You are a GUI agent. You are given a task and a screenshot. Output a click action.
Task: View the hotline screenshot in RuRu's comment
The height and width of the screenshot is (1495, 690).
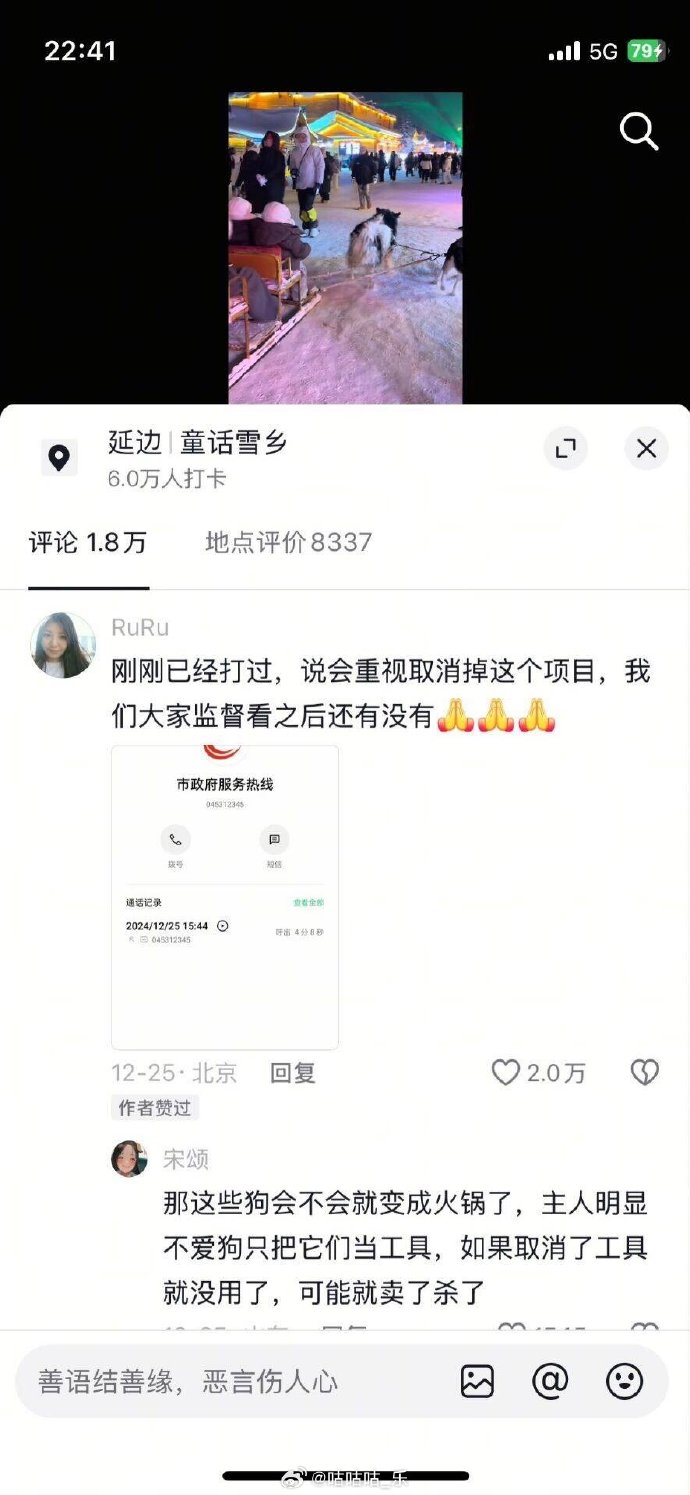pos(224,896)
